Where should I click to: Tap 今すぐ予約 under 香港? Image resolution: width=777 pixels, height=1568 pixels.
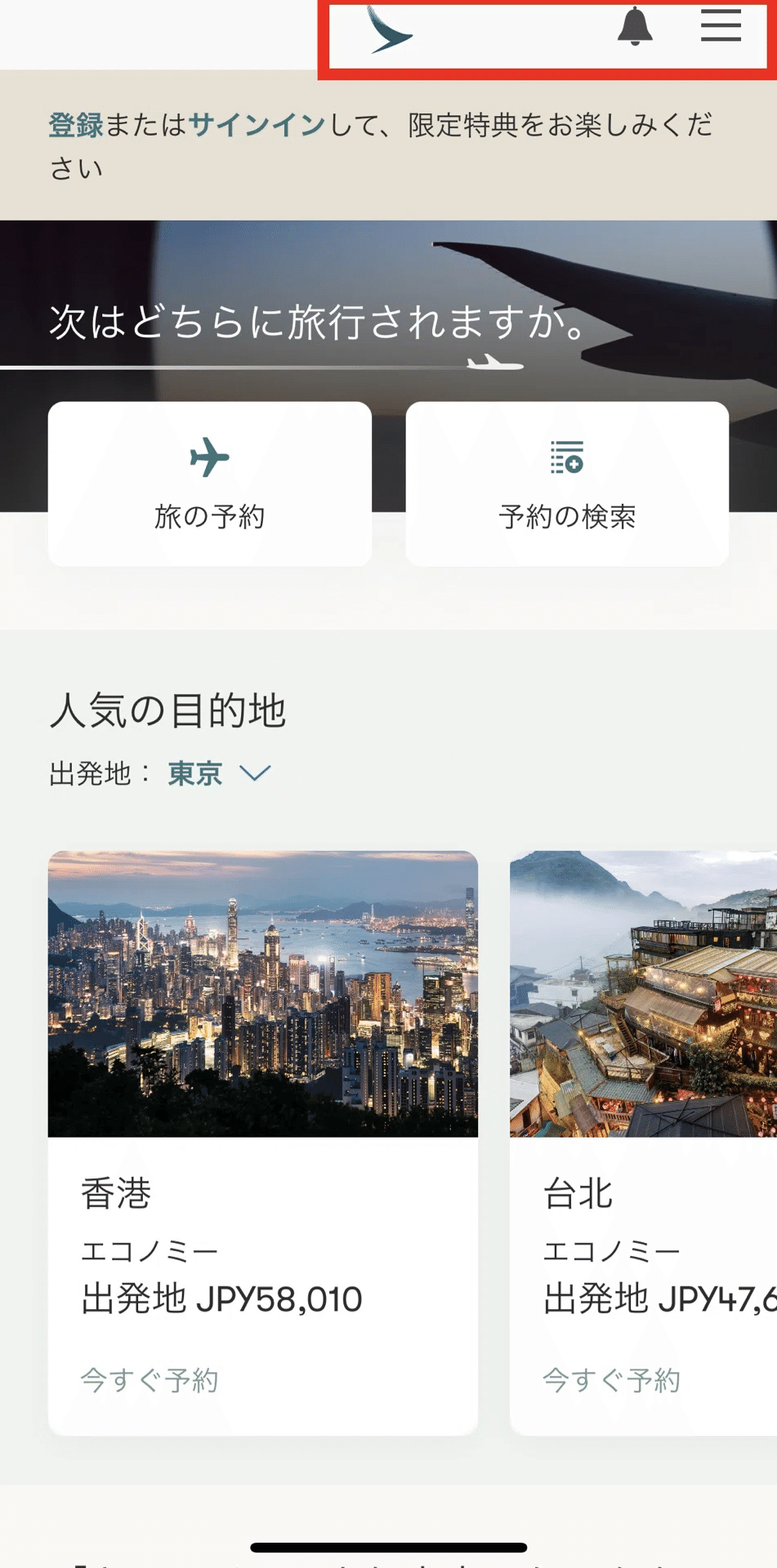(x=150, y=1379)
